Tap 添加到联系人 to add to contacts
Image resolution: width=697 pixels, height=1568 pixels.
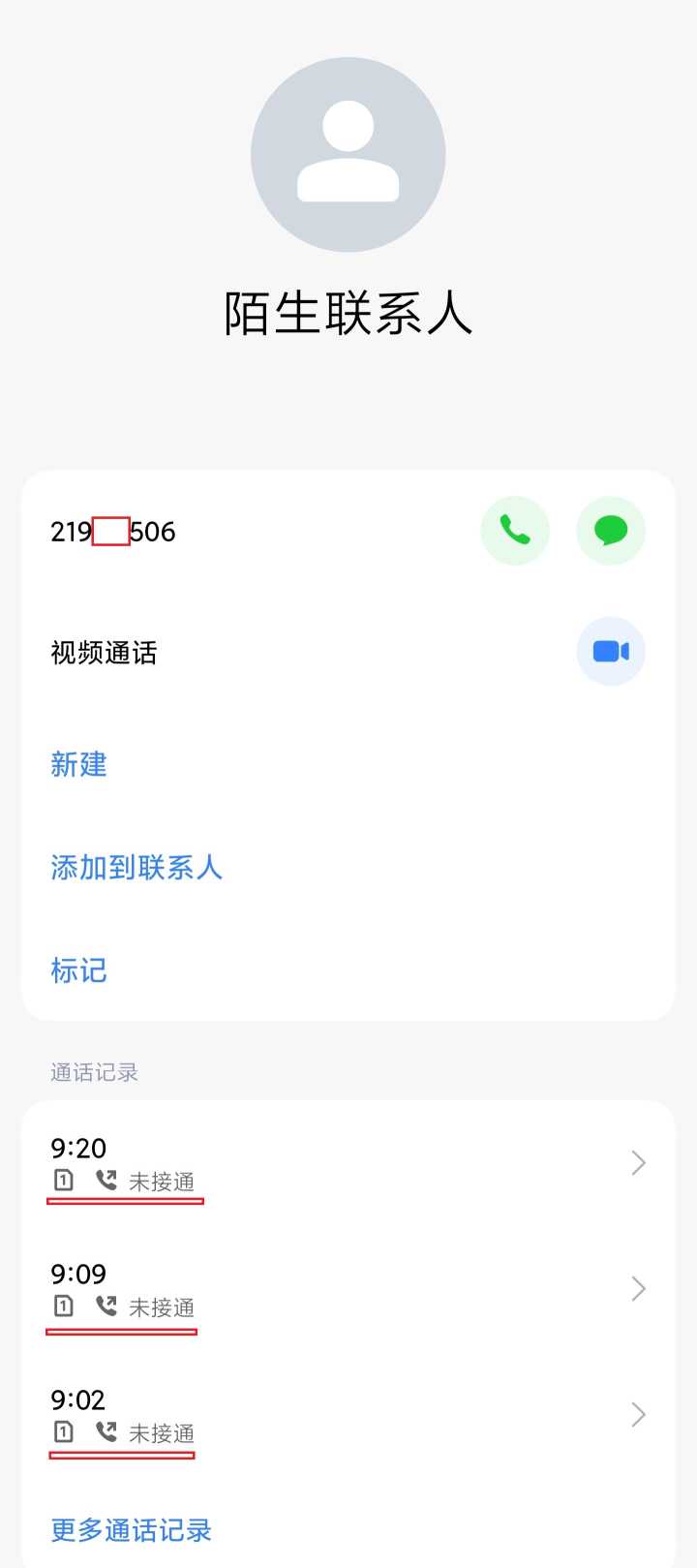[137, 869]
